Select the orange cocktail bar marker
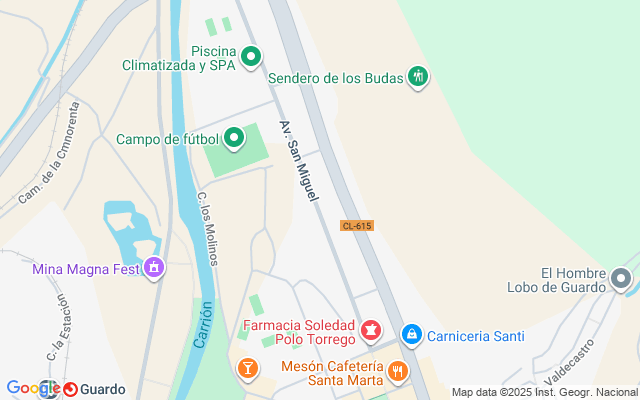Image resolution: width=640 pixels, height=400 pixels. point(246,370)
